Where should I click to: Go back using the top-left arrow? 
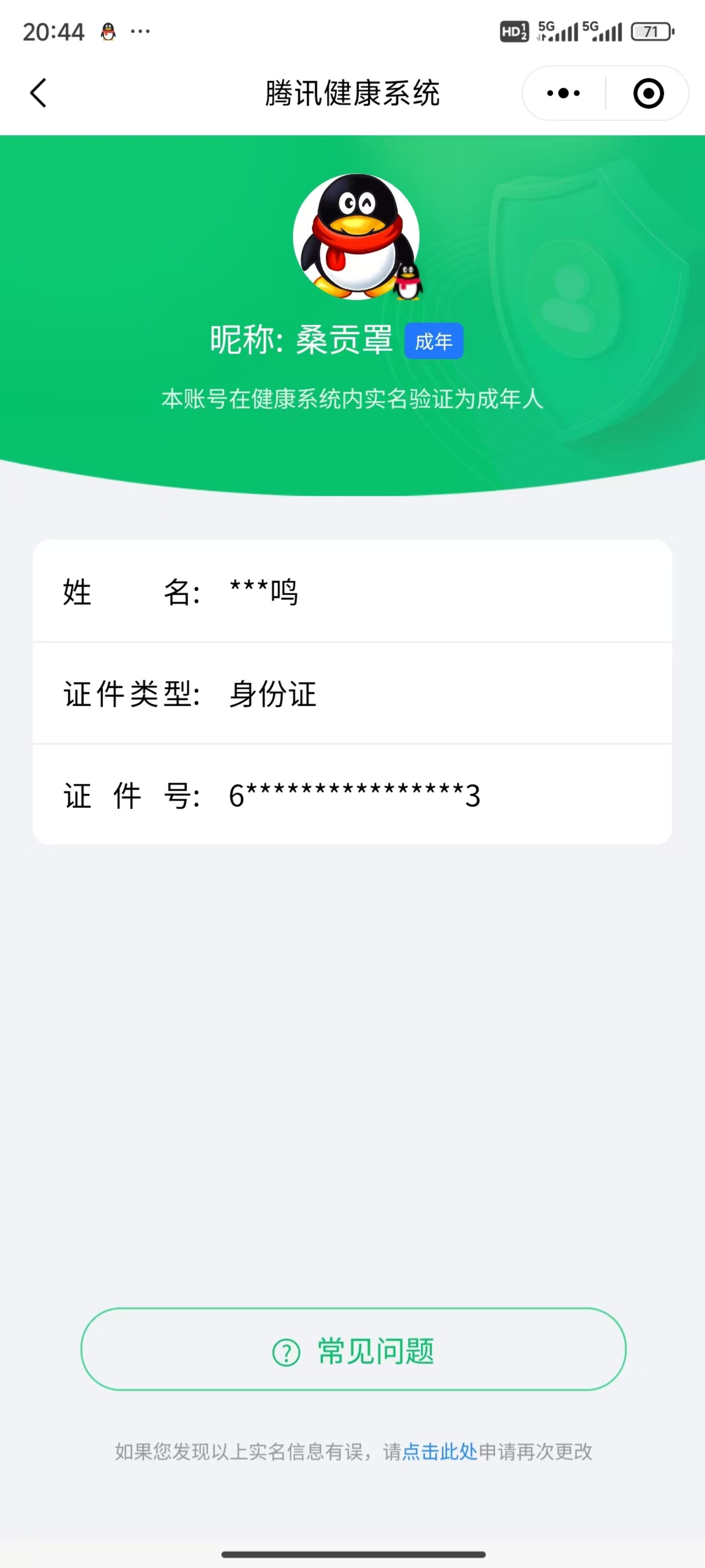coord(38,93)
